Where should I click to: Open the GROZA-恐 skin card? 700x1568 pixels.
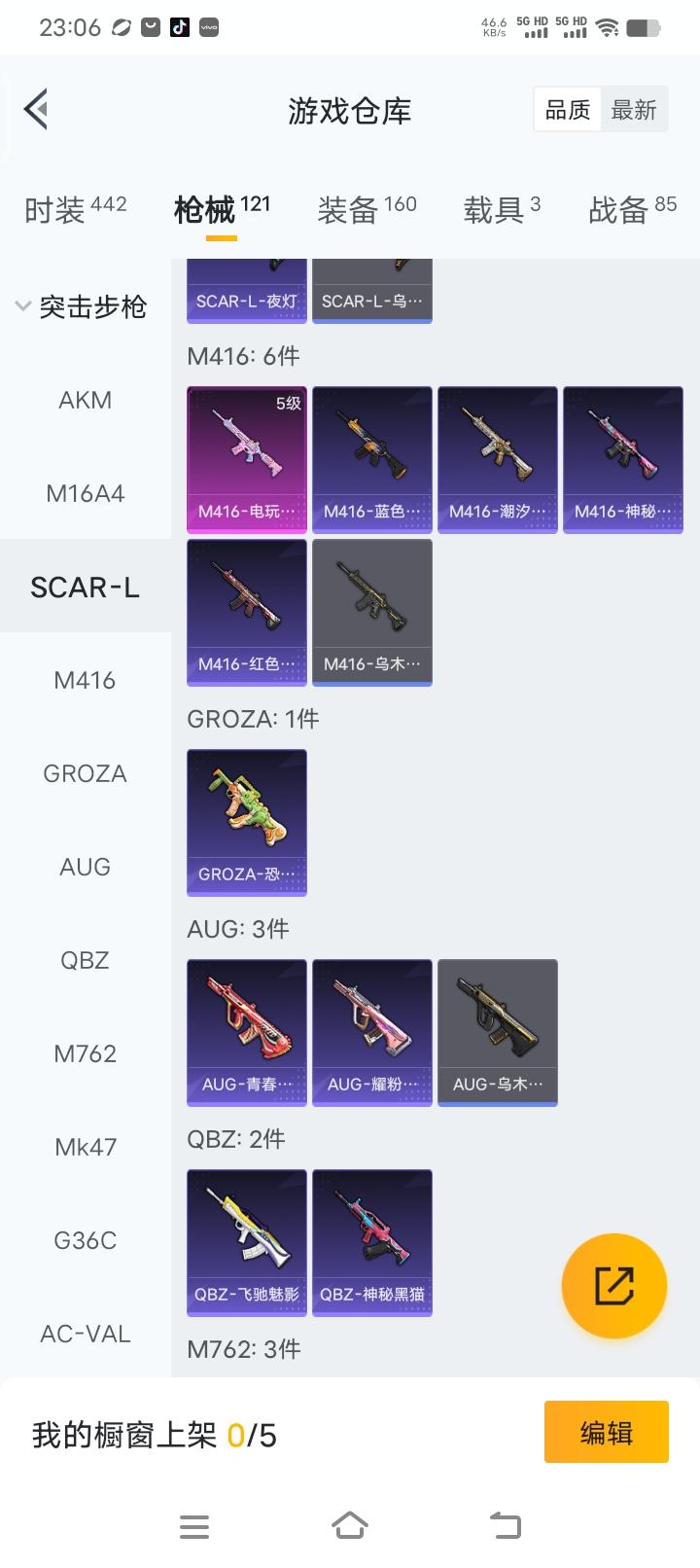pyautogui.click(x=247, y=822)
